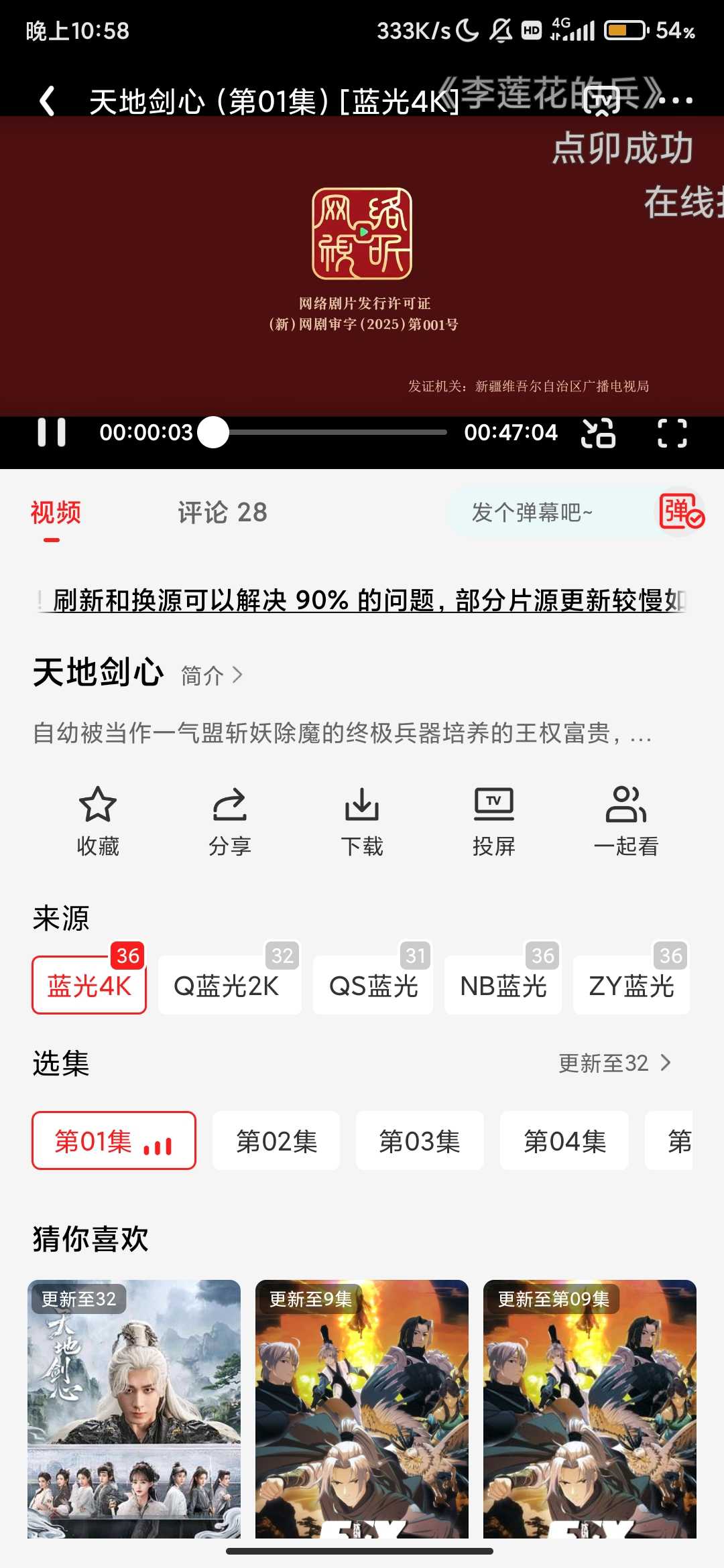Screen dimensions: 724x1568
Task: Pause the playing video
Action: pyautogui.click(x=52, y=432)
